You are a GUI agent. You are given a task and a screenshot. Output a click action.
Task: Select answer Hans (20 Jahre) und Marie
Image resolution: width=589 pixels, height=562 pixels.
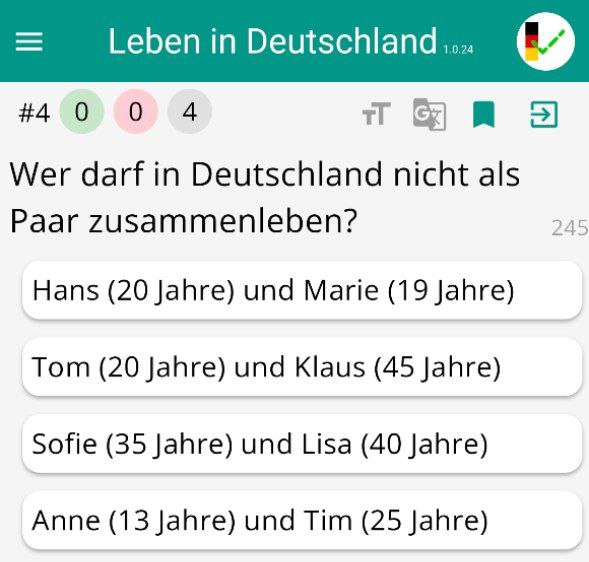tap(302, 291)
